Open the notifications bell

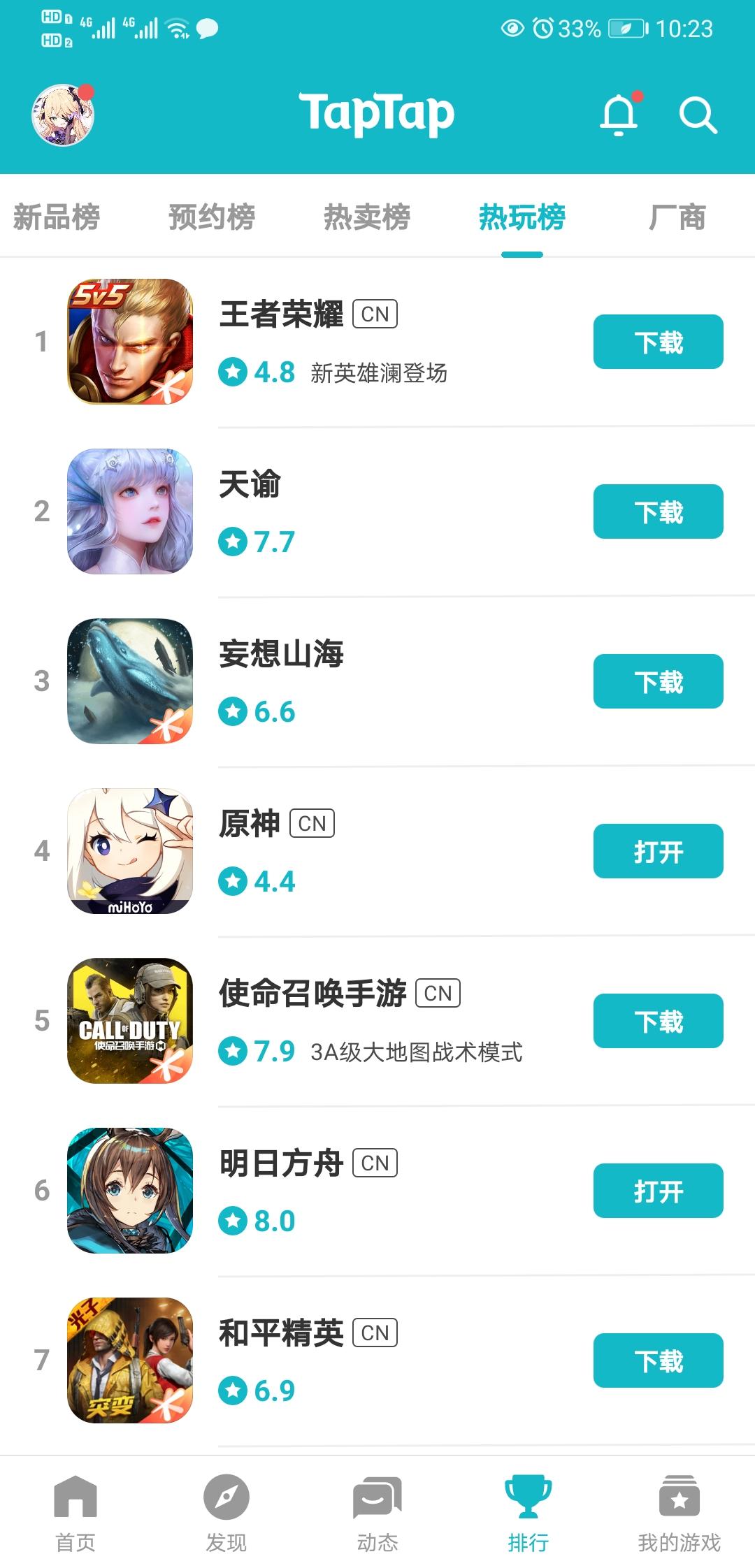(620, 113)
